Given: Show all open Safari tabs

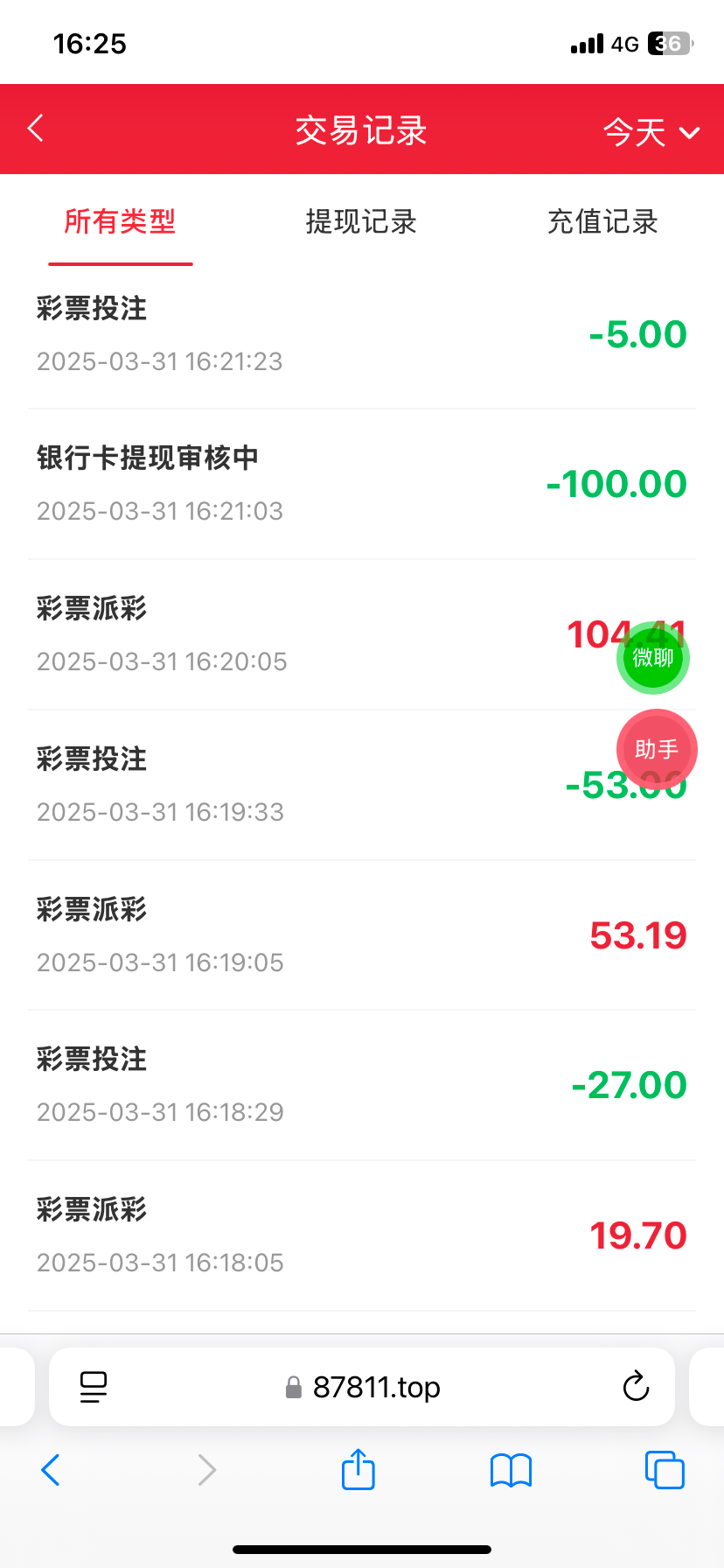Looking at the screenshot, I should [x=664, y=1470].
